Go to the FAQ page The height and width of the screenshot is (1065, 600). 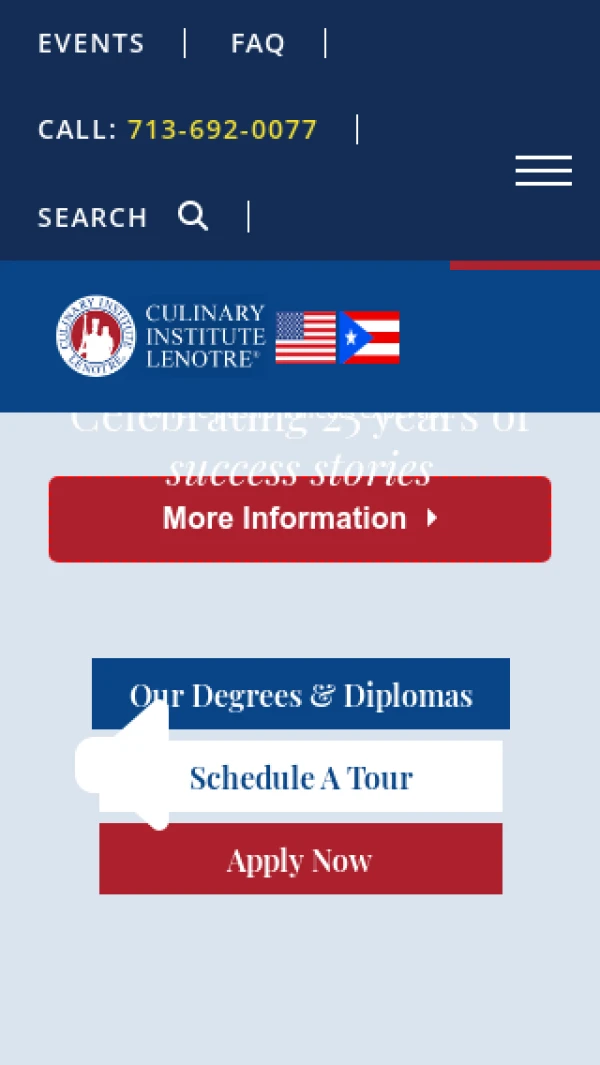(258, 44)
